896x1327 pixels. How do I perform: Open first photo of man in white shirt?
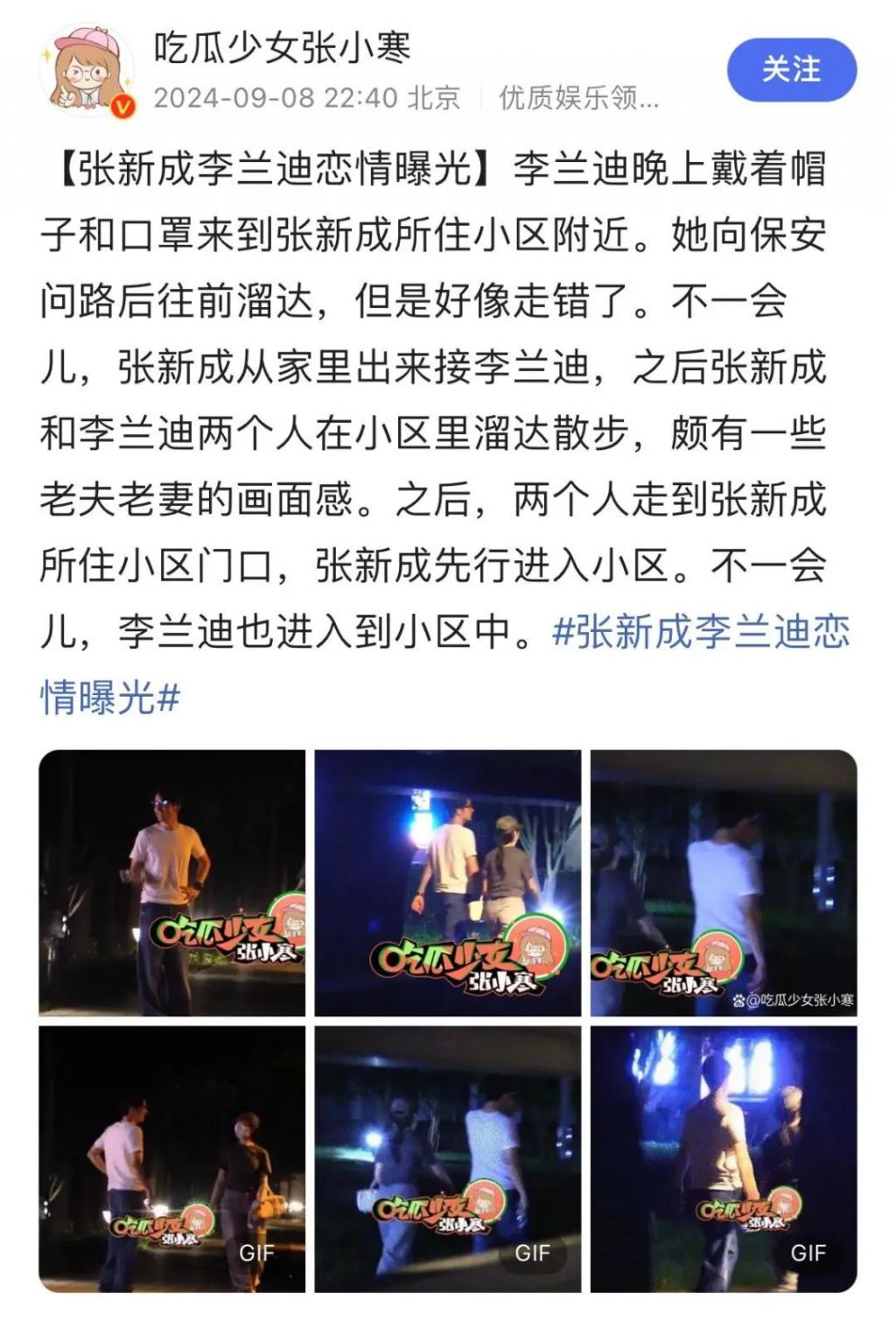[x=172, y=882]
